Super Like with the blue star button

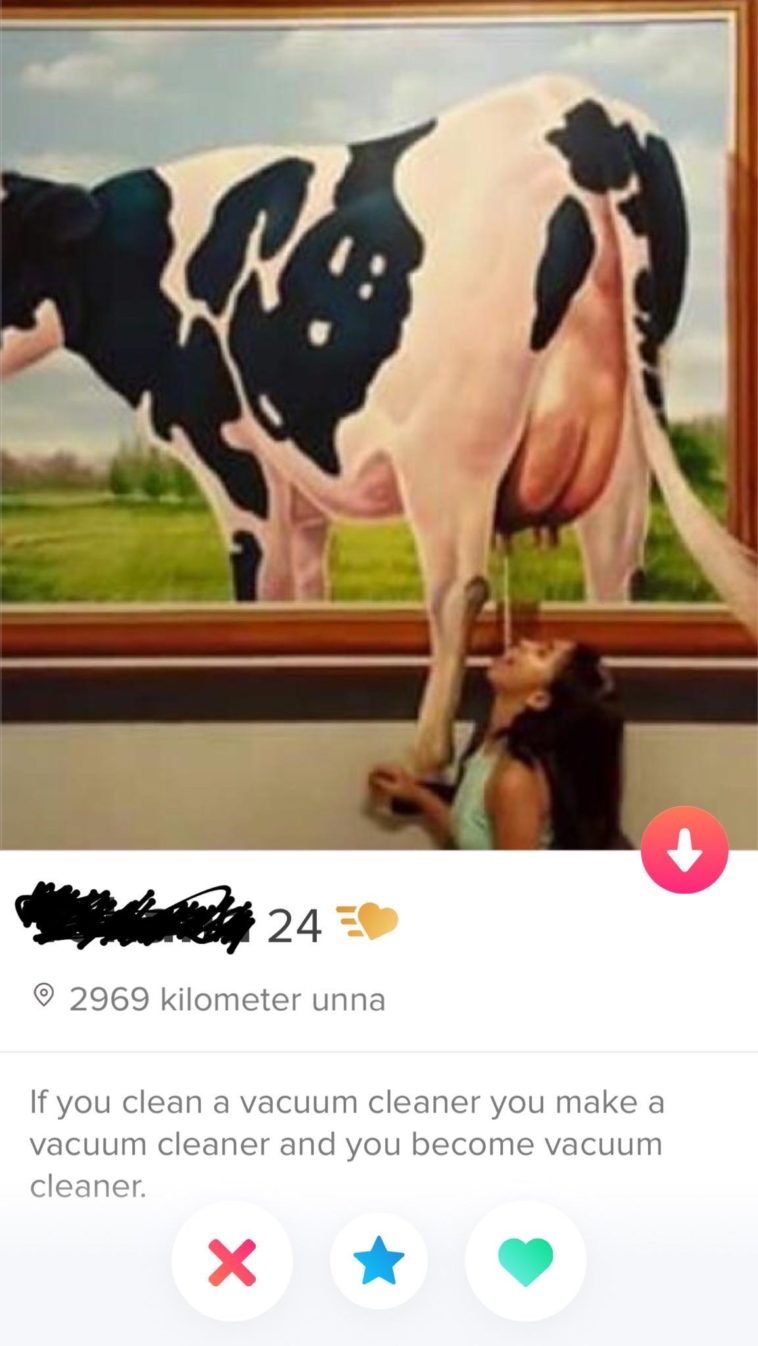[x=379, y=1261]
